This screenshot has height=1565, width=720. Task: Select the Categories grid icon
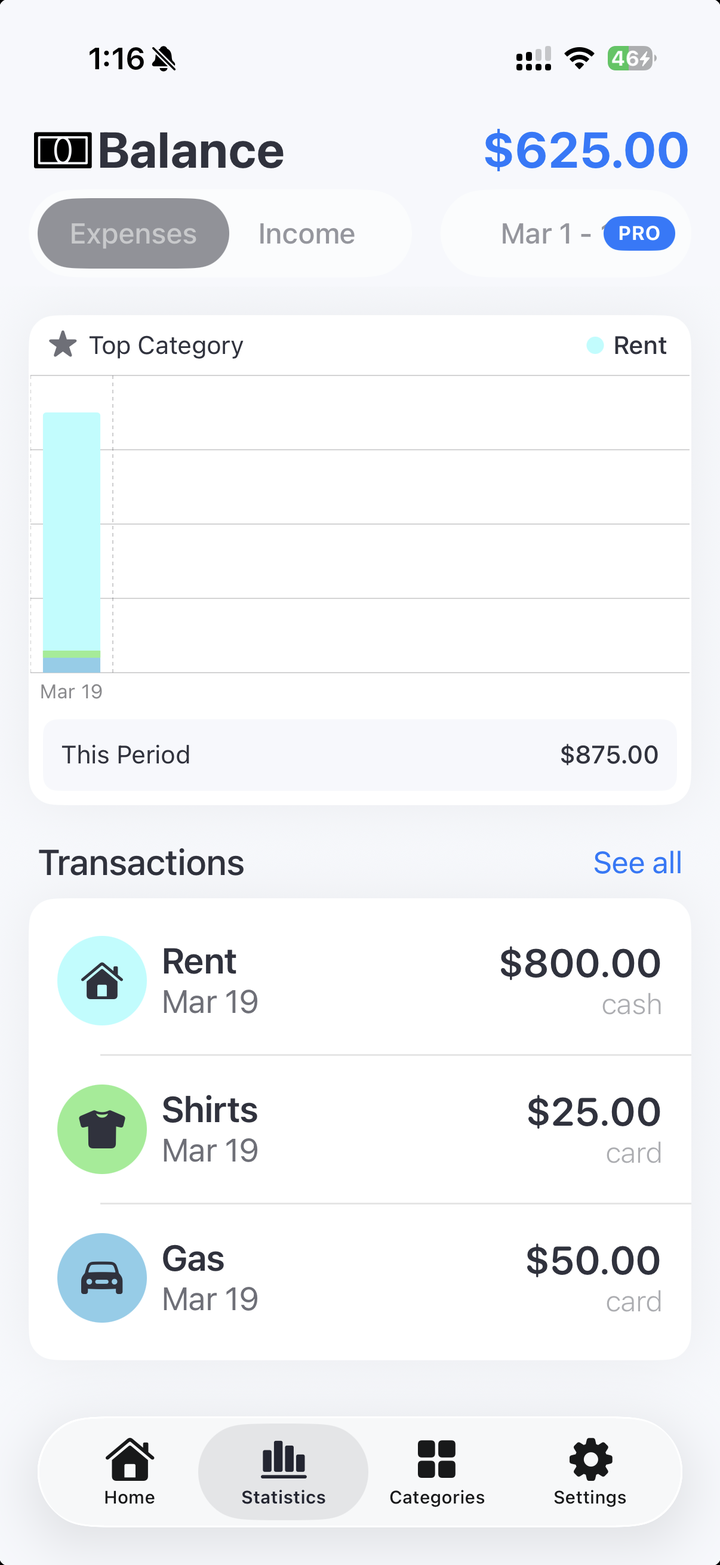click(437, 1460)
